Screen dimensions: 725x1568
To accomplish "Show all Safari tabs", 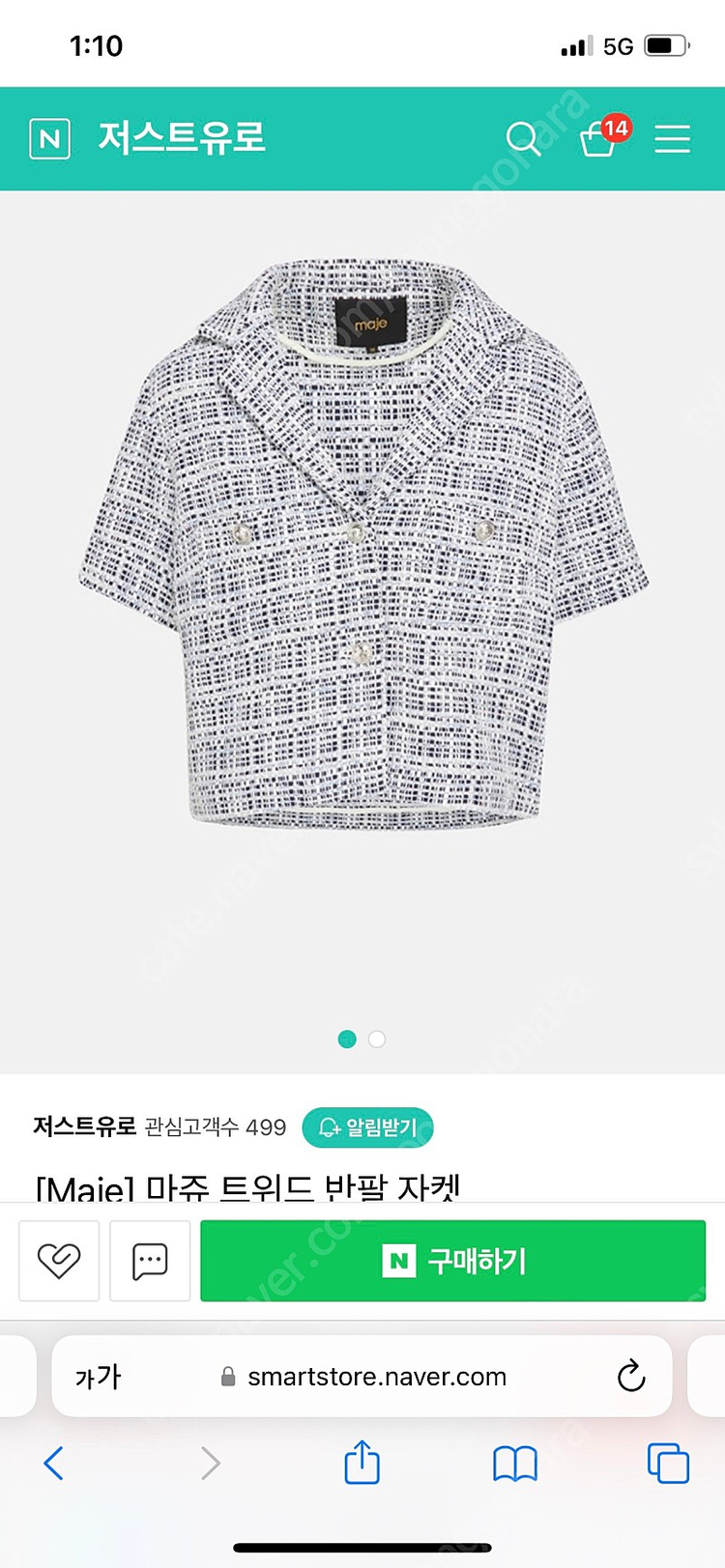I will [x=668, y=1464].
